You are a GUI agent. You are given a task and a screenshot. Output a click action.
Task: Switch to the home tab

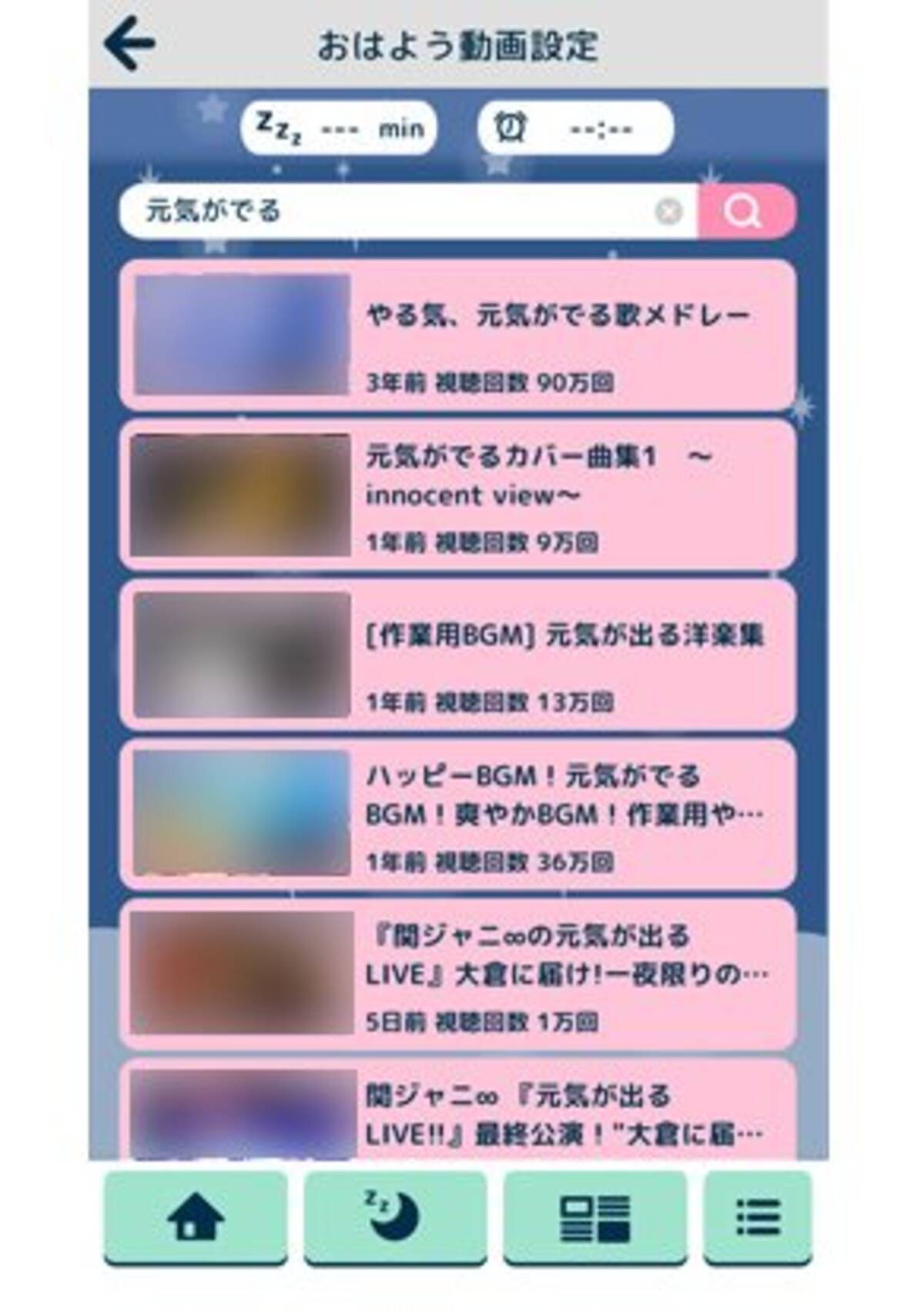[196, 1217]
